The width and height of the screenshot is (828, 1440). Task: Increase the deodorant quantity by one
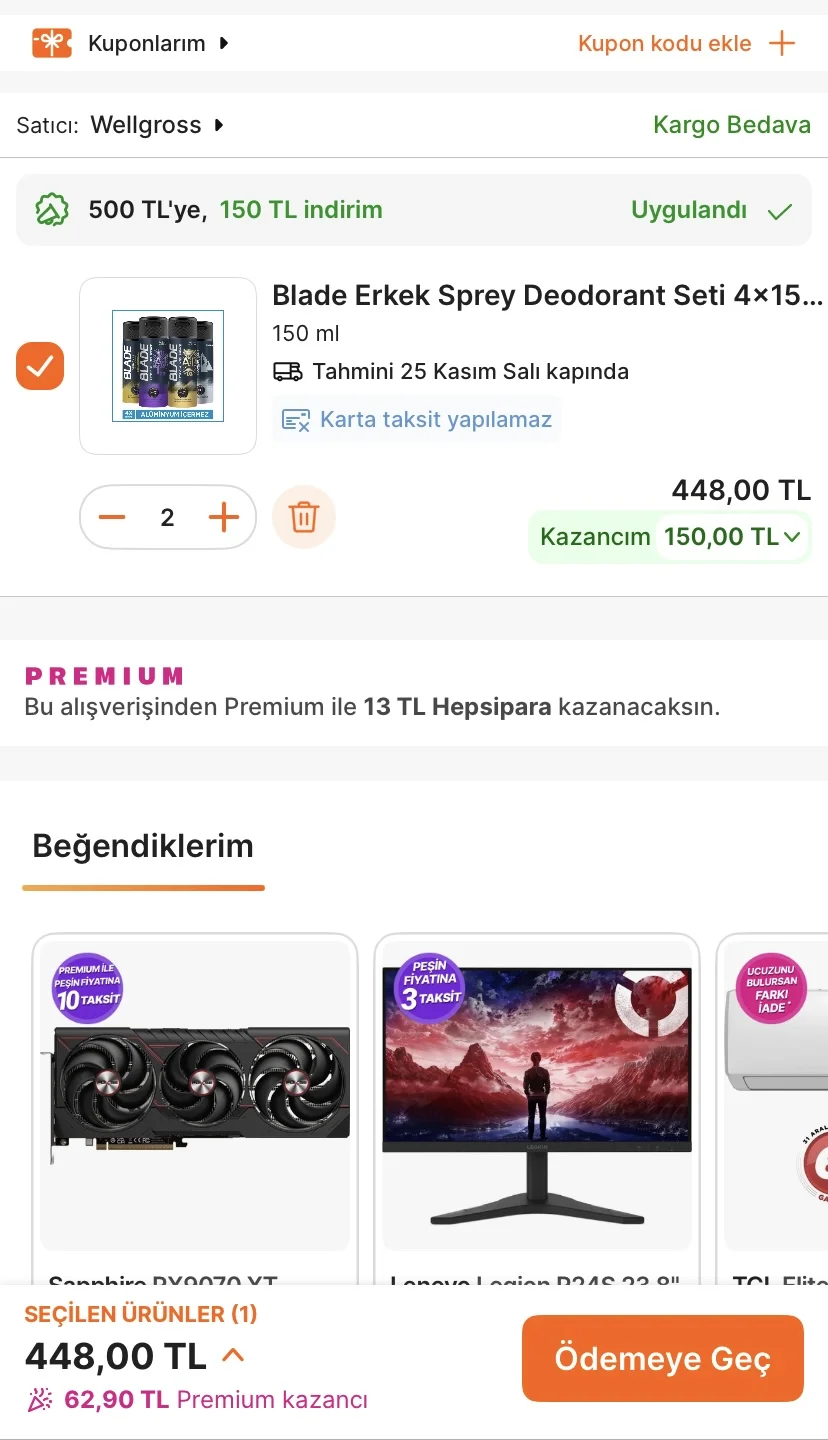(x=224, y=517)
